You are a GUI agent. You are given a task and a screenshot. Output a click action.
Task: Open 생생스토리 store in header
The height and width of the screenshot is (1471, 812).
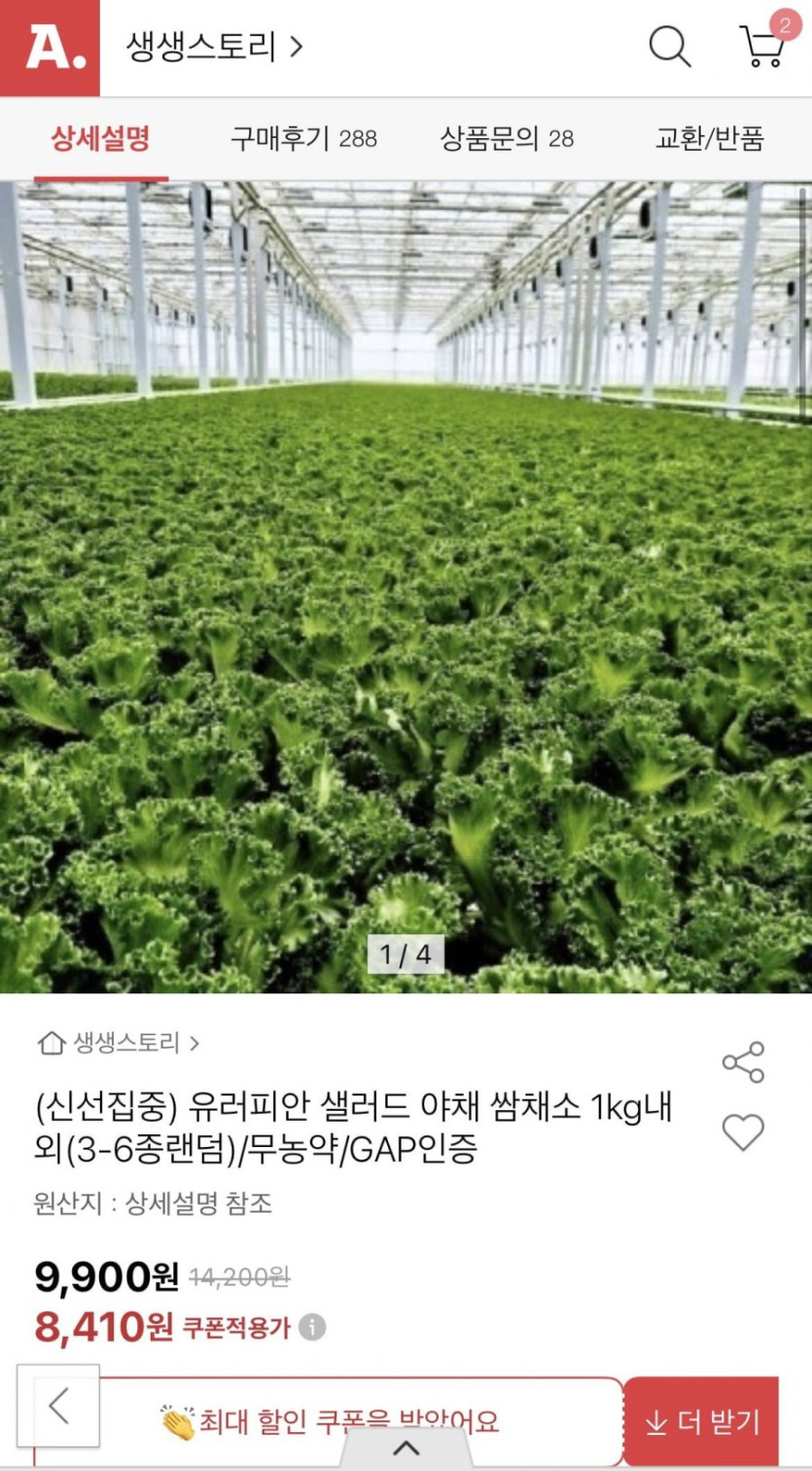[x=214, y=46]
